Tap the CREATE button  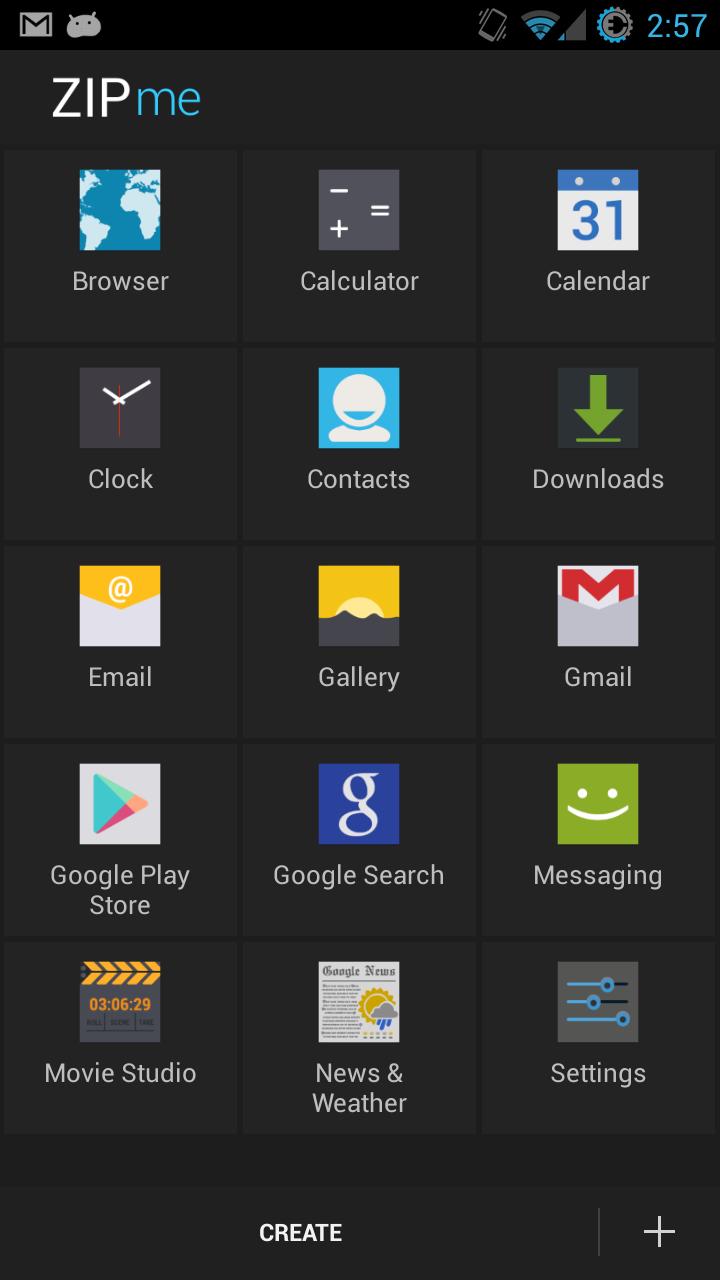click(300, 1233)
